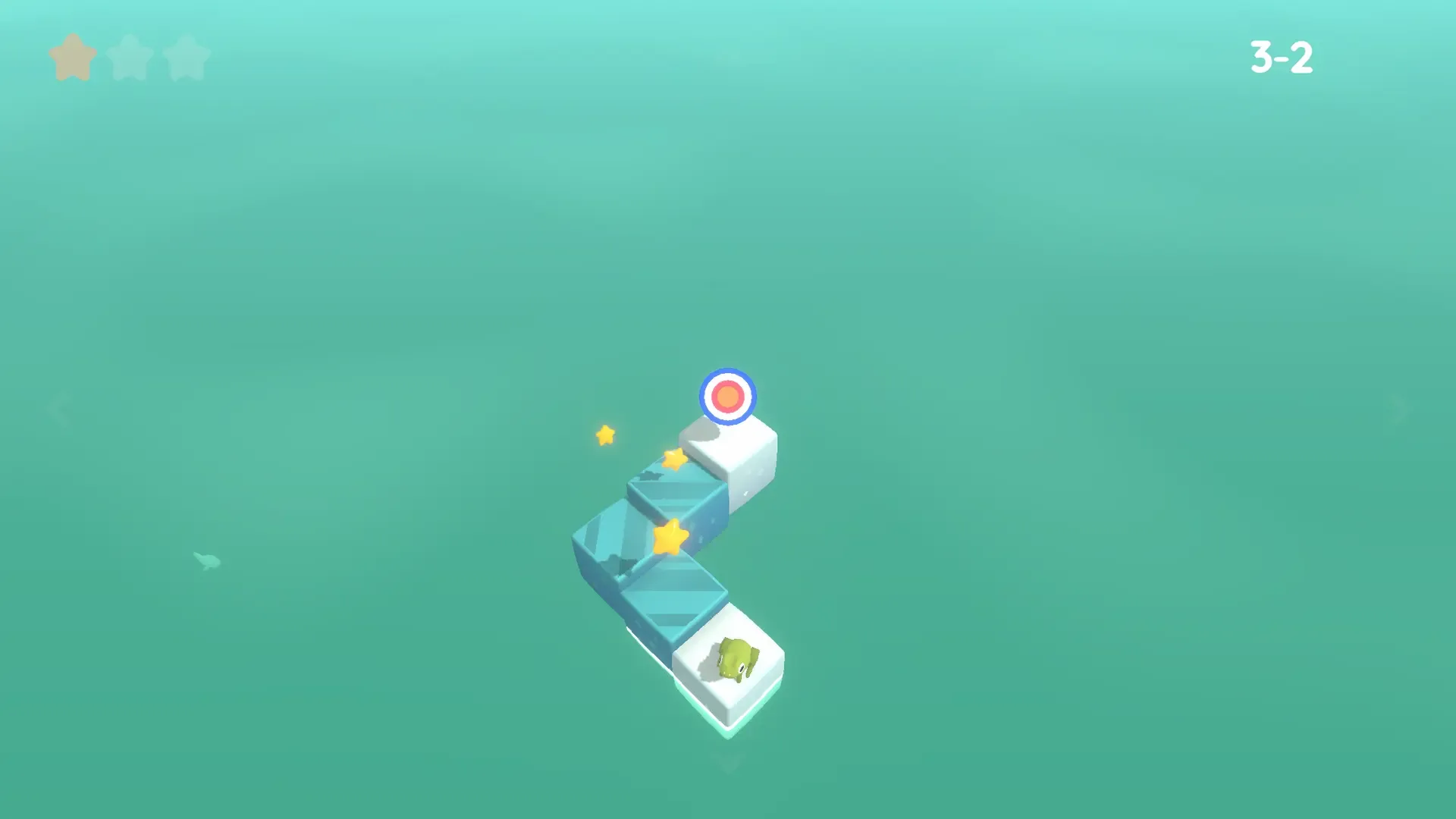This screenshot has height=819, width=1456.
Task: Tap the striped blue block next to the frog
Action: [x=673, y=594]
